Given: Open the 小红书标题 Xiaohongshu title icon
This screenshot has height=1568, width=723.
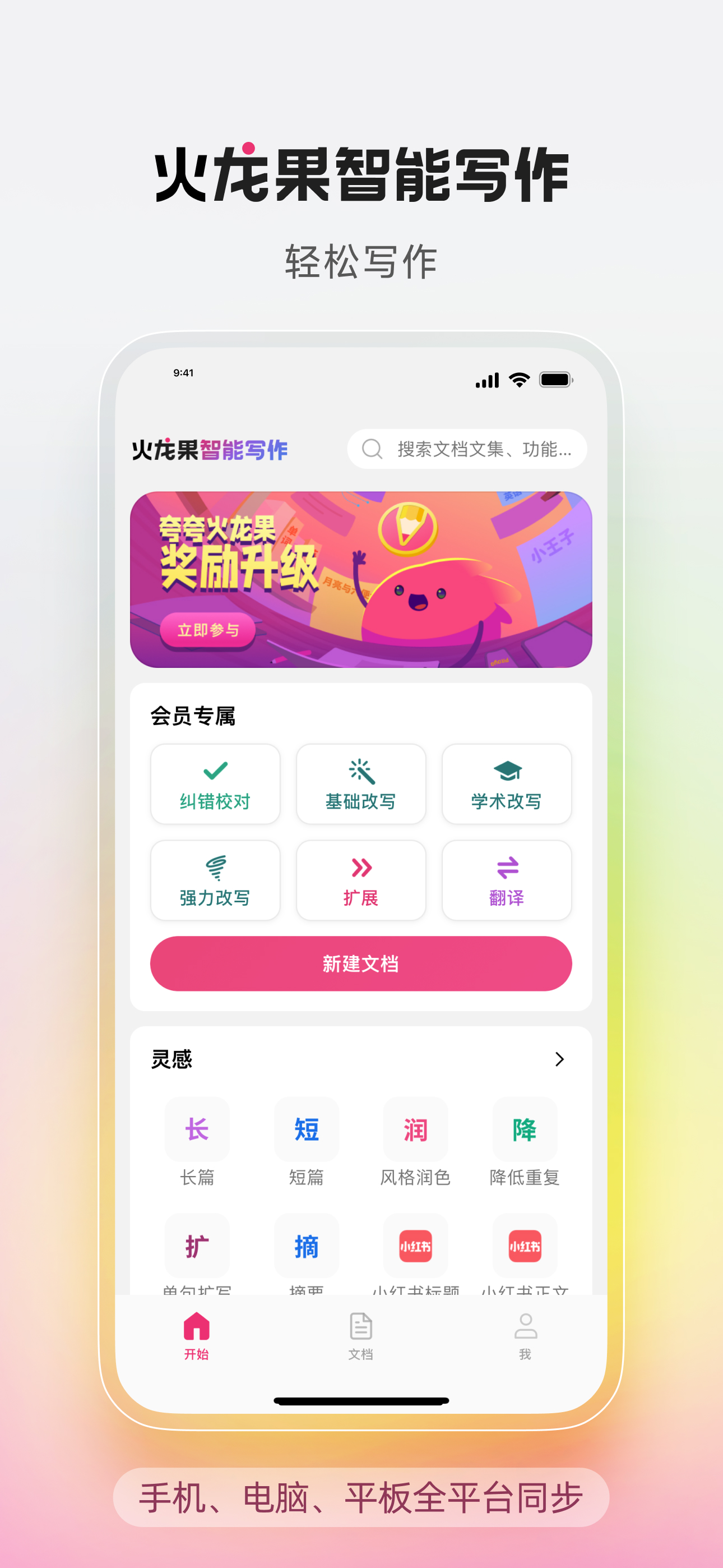Looking at the screenshot, I should 415,1245.
